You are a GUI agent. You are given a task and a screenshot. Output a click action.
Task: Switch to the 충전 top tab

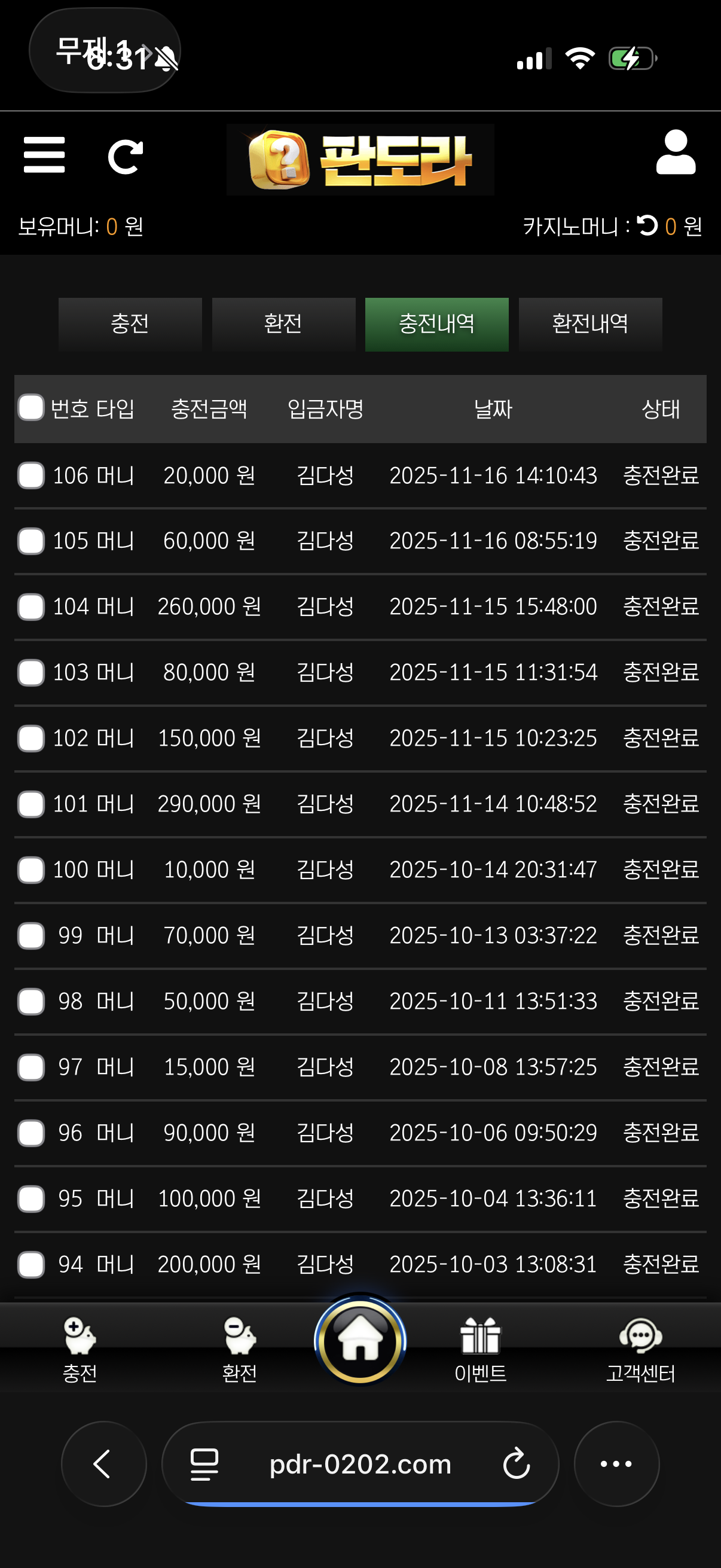[130, 324]
